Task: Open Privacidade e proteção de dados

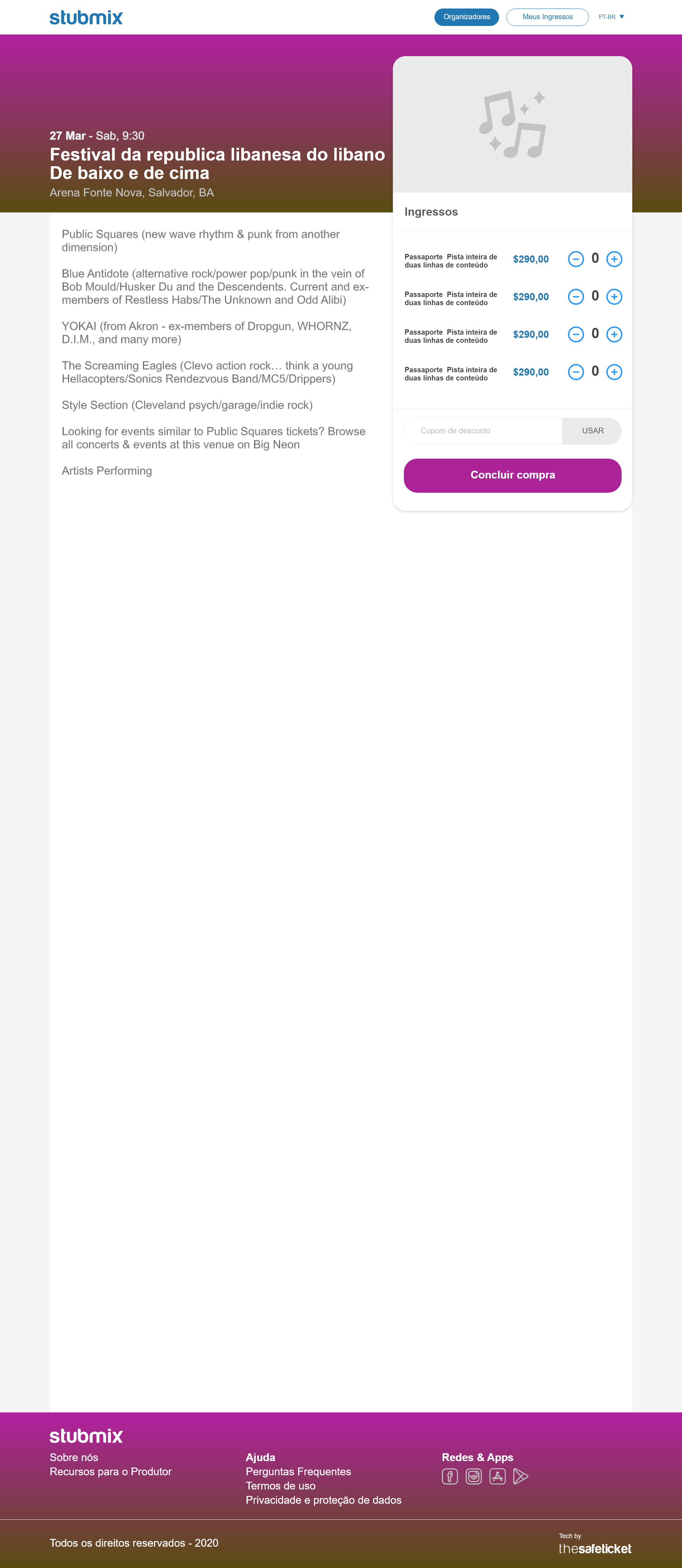Action: [323, 1500]
